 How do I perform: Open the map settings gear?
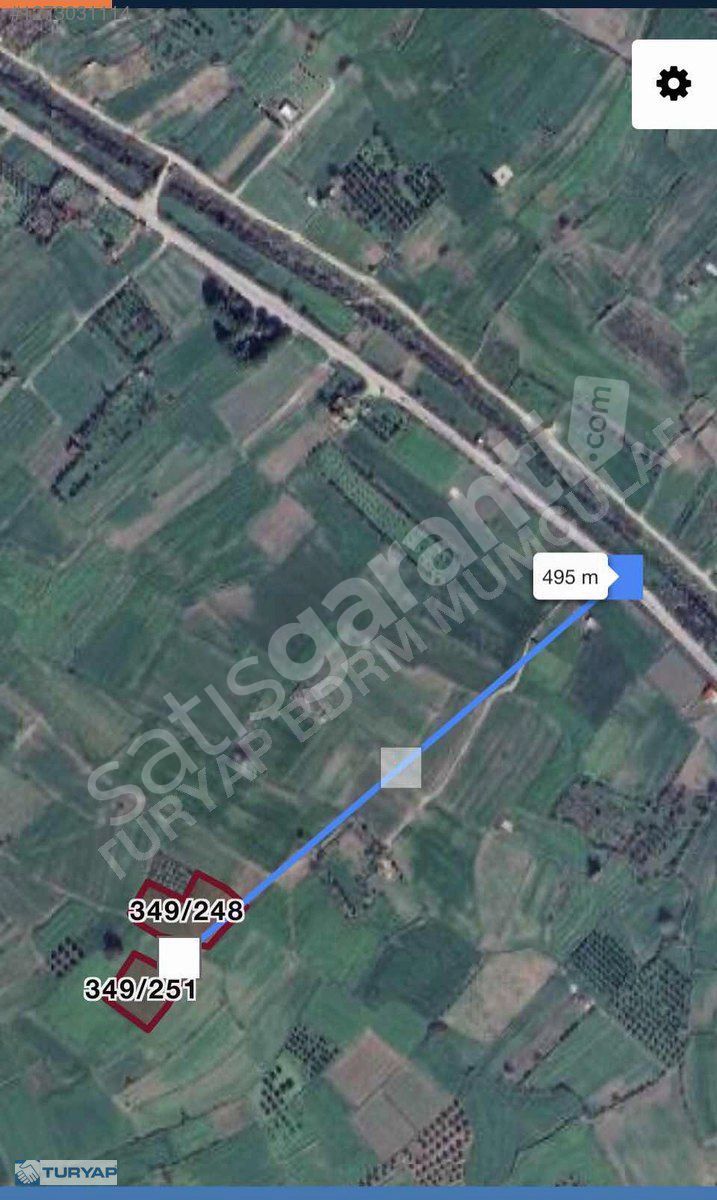(x=673, y=84)
